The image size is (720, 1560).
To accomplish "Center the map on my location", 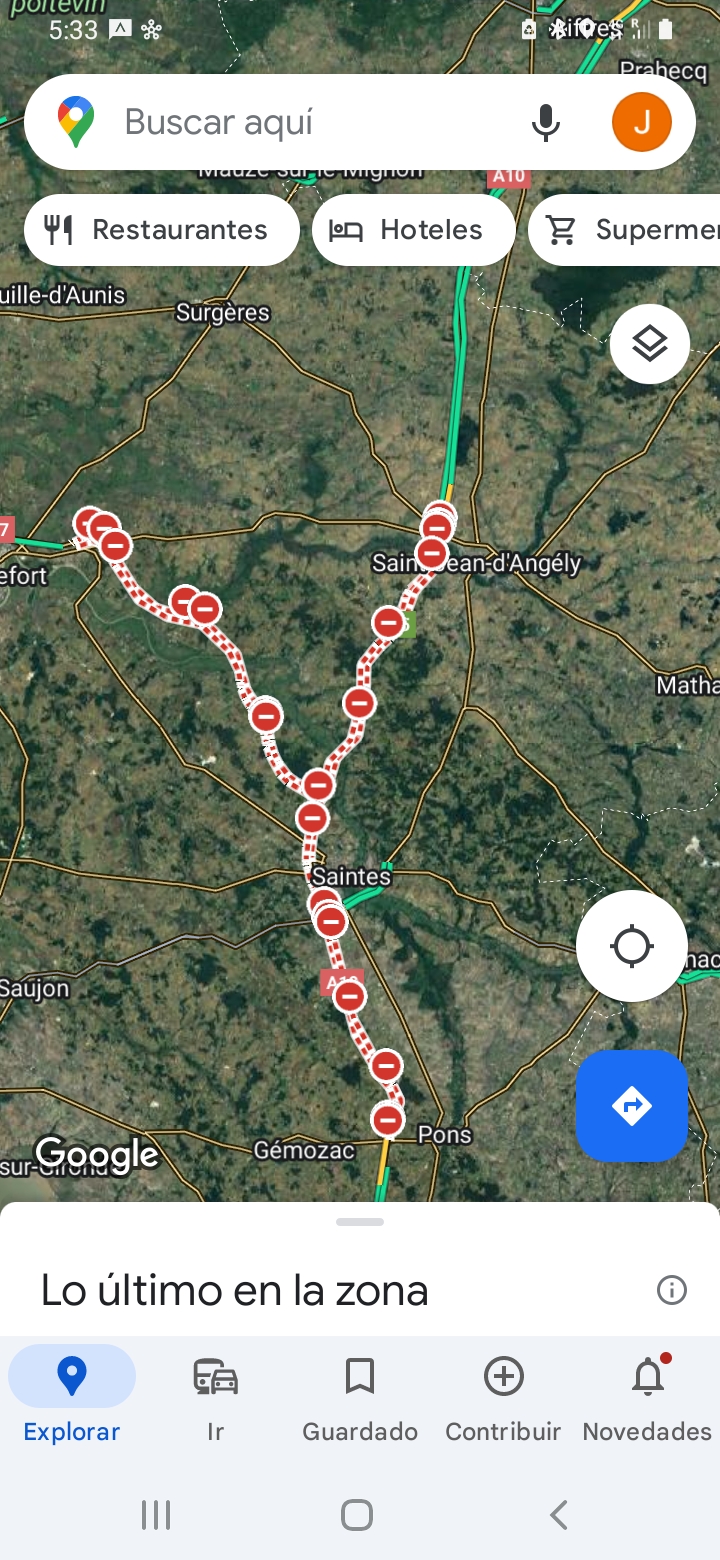I will click(x=631, y=946).
